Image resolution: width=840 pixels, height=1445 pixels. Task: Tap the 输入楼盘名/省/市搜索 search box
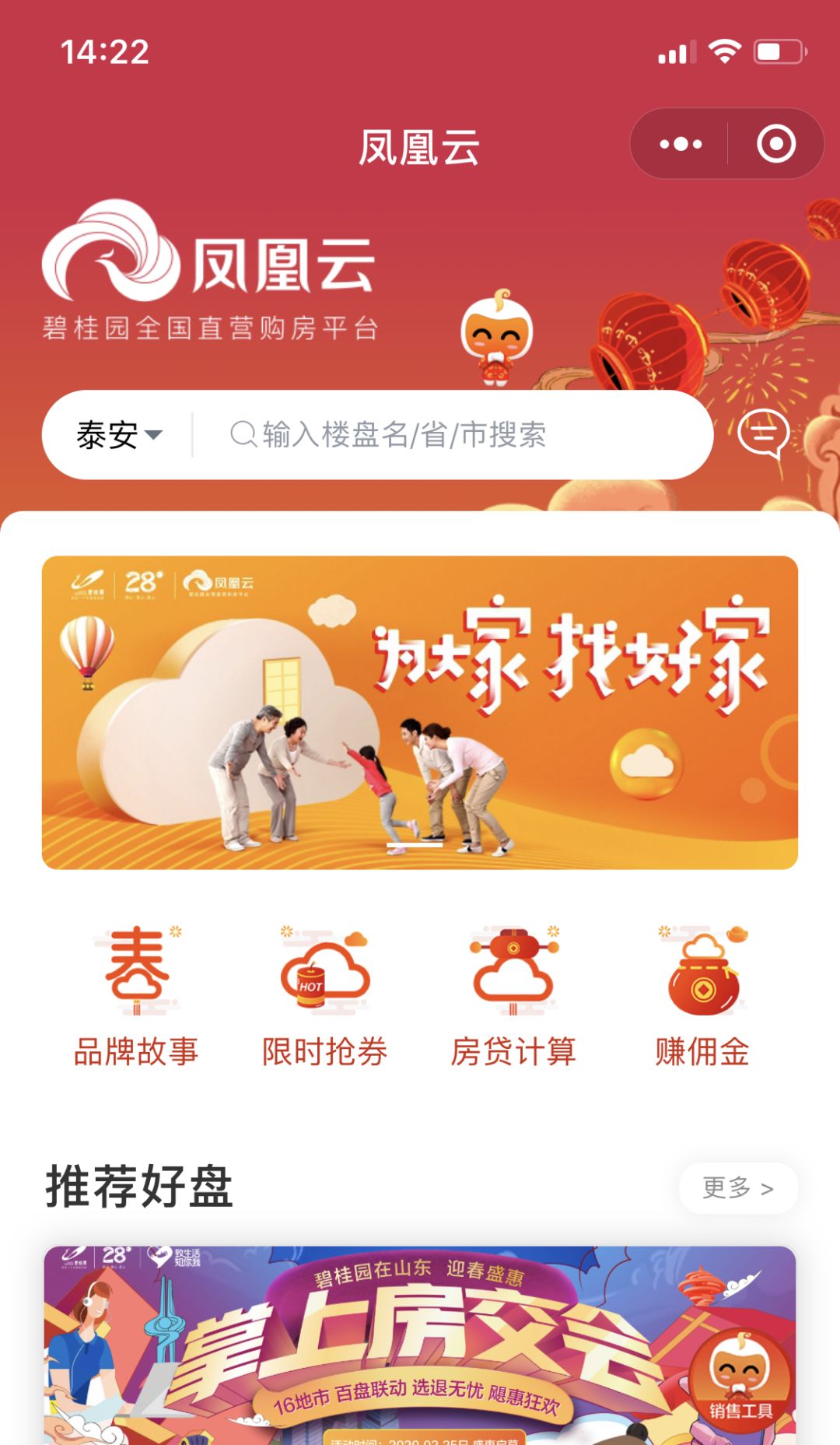coord(451,434)
